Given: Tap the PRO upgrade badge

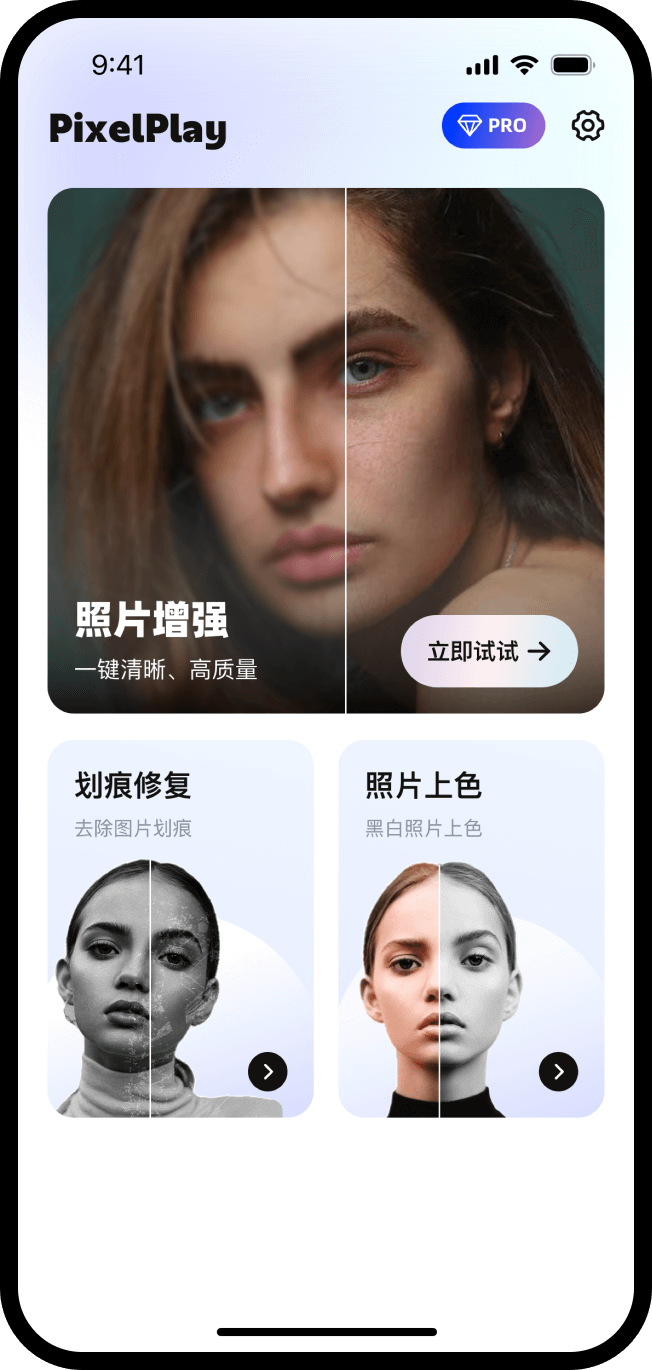Looking at the screenshot, I should pos(493,126).
